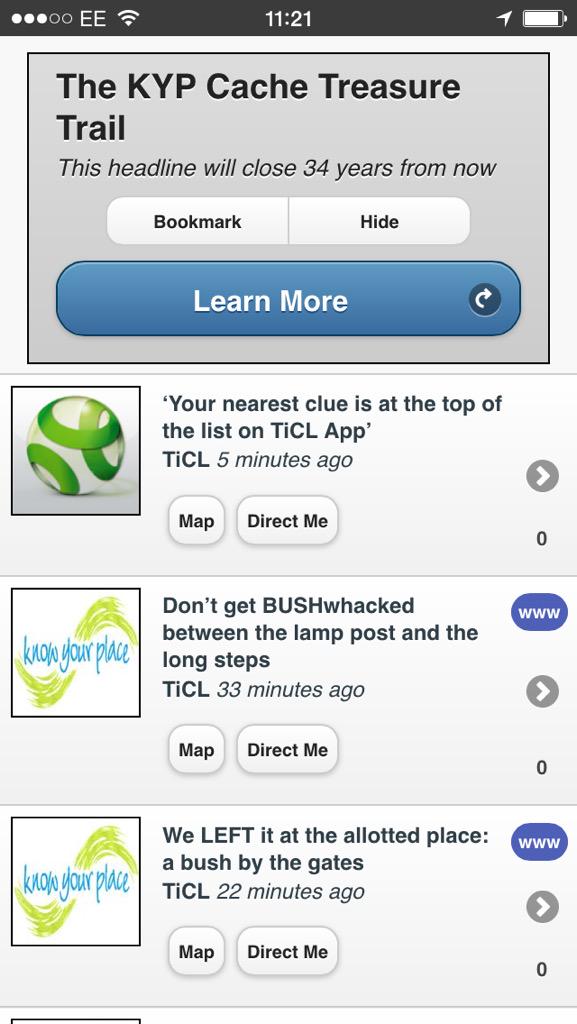Open the www link on the 'We LEFT it' clue
The height and width of the screenshot is (1024, 577).
pyautogui.click(x=539, y=842)
